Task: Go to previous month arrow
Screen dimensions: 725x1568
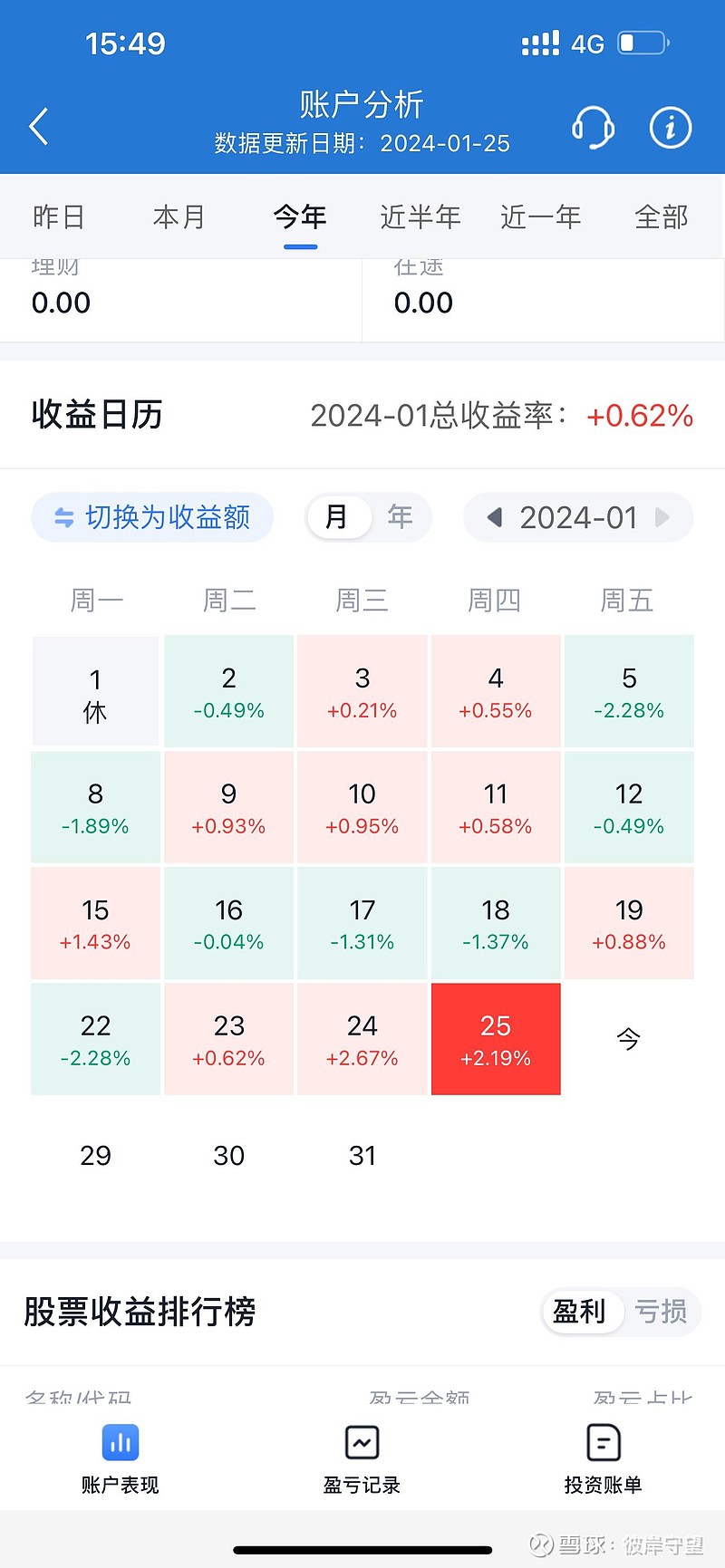Action: click(494, 517)
